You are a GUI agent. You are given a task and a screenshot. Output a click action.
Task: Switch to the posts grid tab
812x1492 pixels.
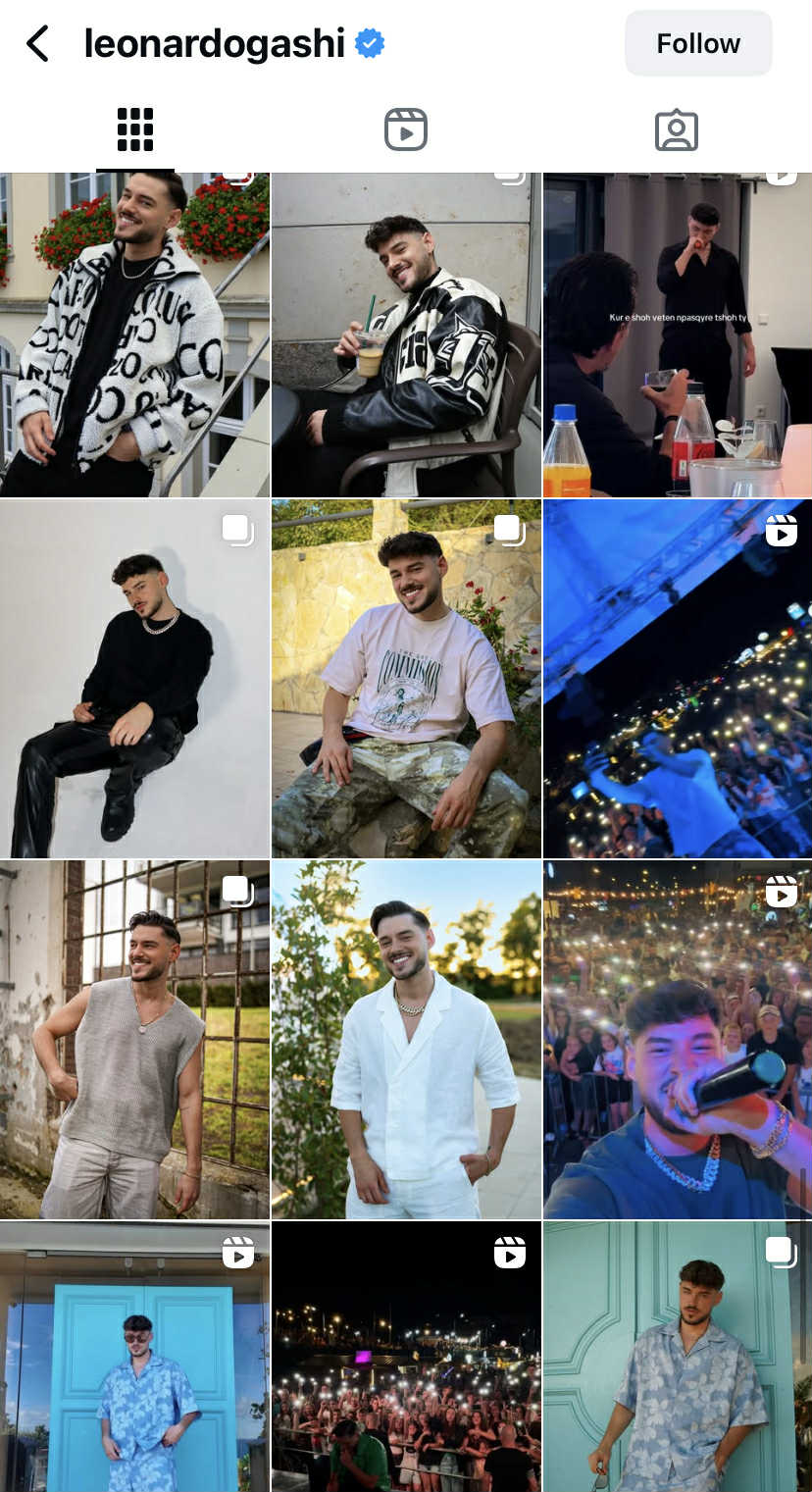[135, 129]
